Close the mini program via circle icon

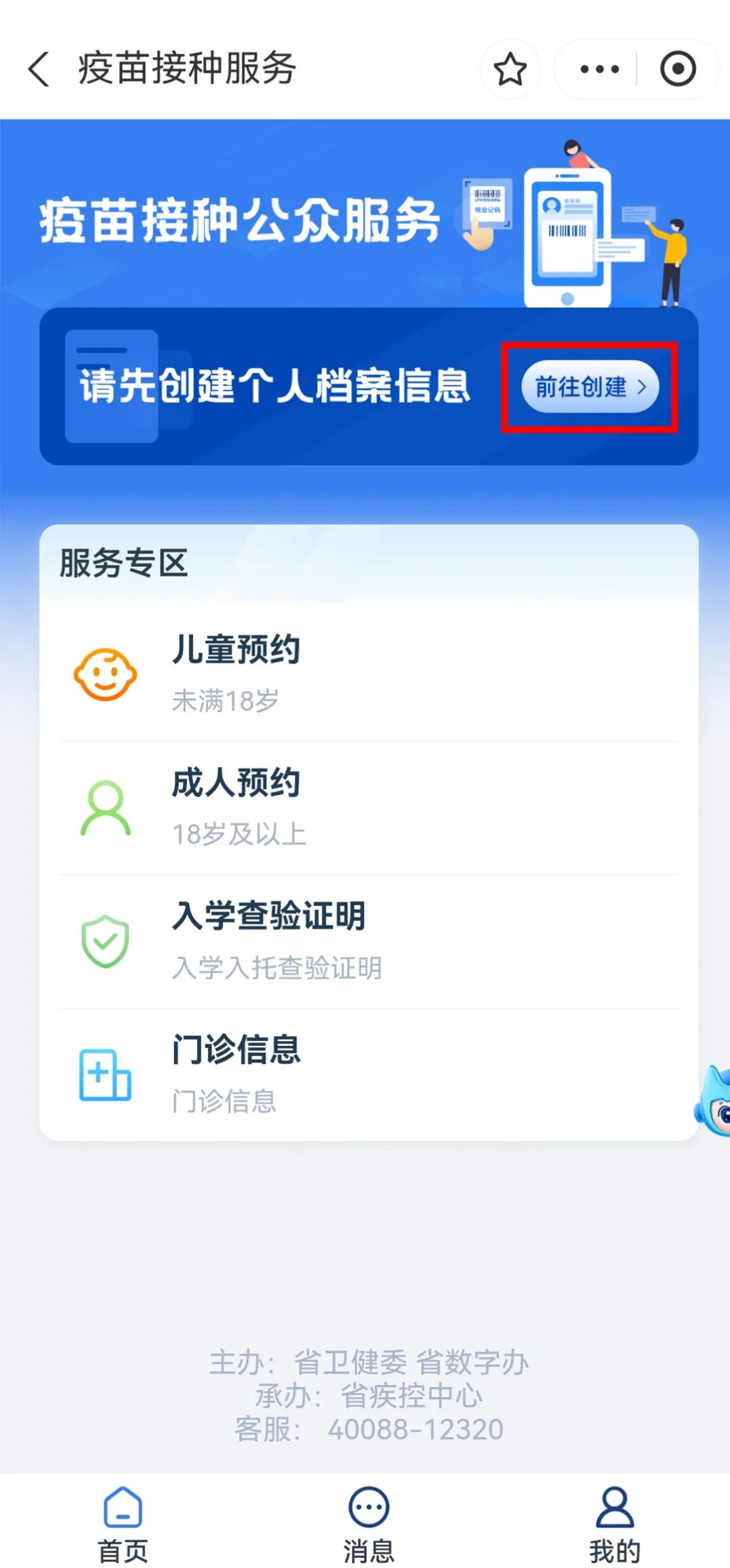click(678, 69)
